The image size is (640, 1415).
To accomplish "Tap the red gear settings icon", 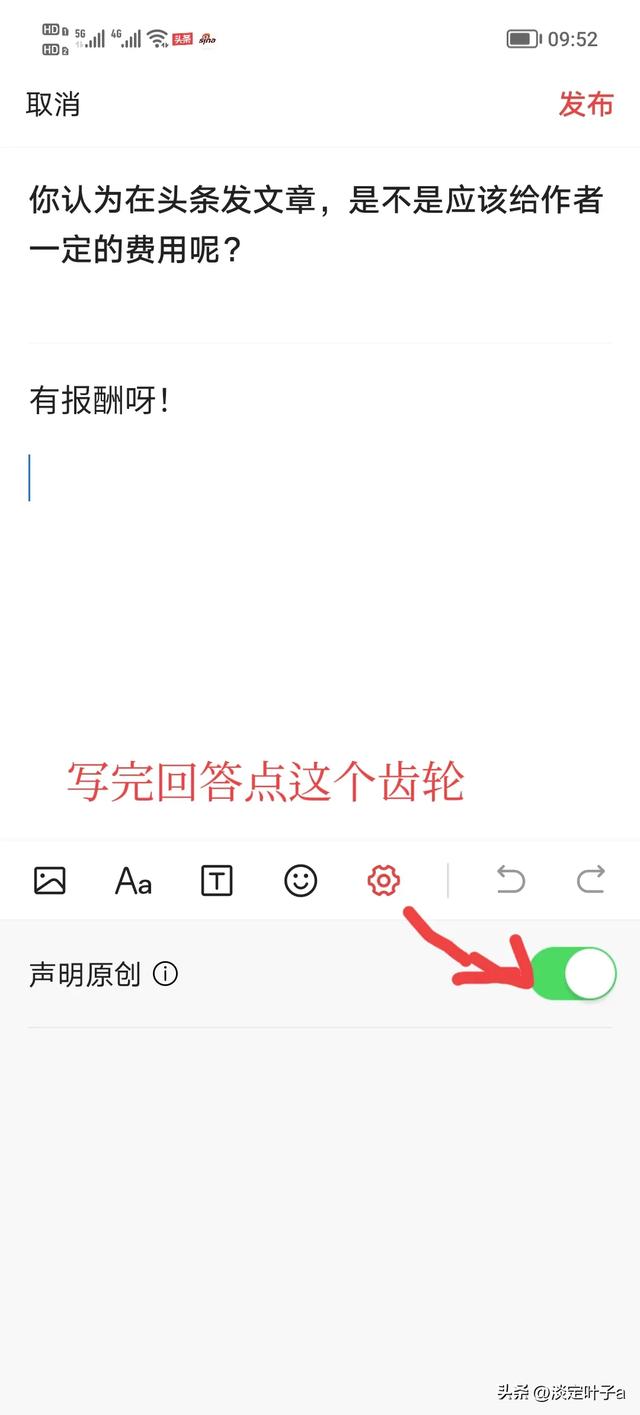I will click(384, 881).
